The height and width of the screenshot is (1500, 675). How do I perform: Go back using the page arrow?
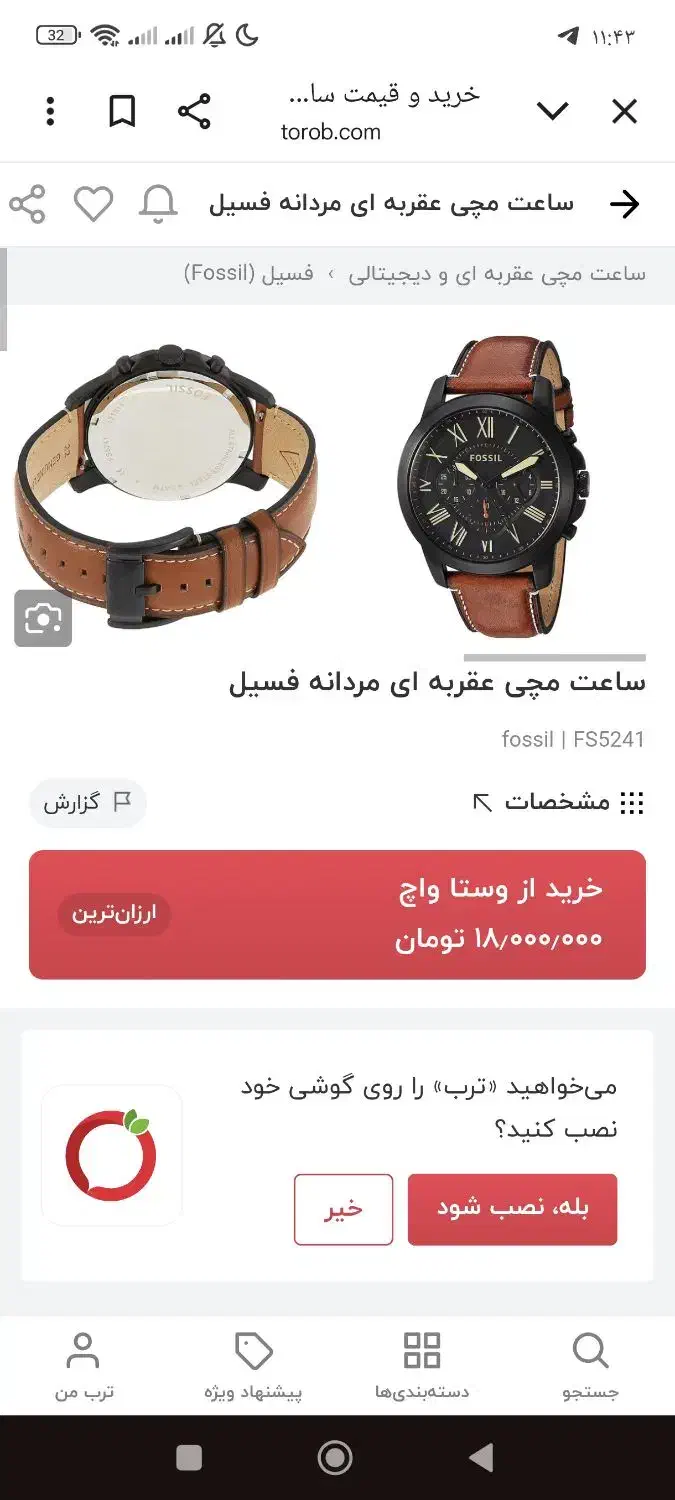pos(624,204)
